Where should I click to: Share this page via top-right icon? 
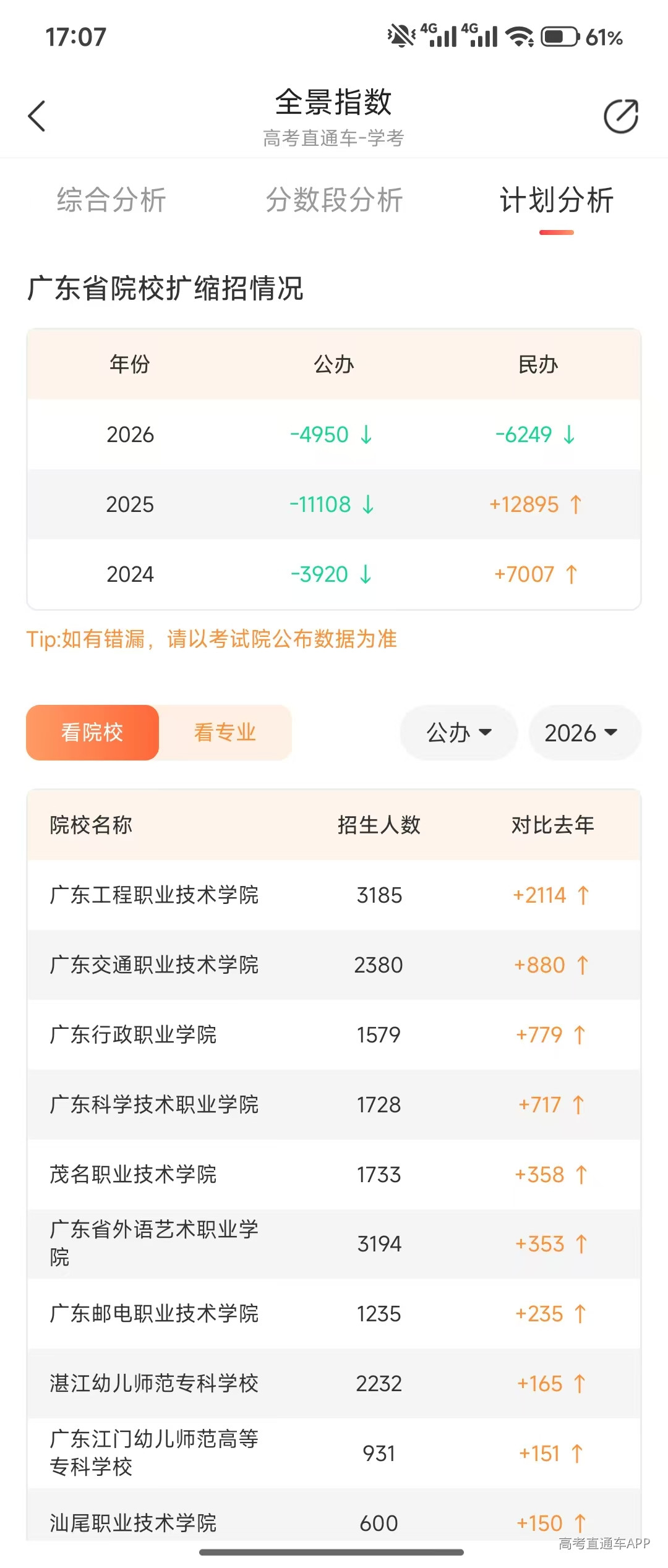[621, 116]
